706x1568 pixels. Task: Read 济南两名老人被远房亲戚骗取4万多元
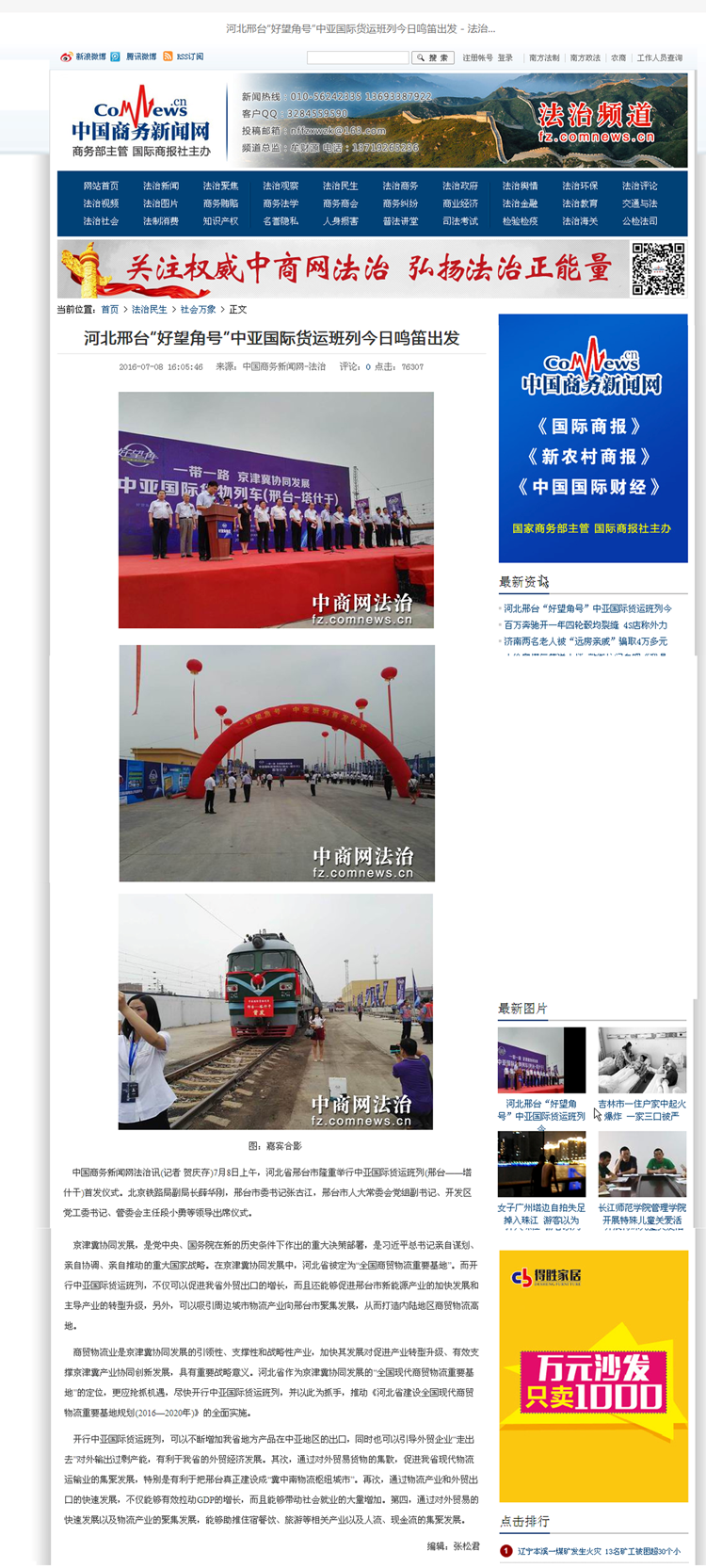coord(585,641)
